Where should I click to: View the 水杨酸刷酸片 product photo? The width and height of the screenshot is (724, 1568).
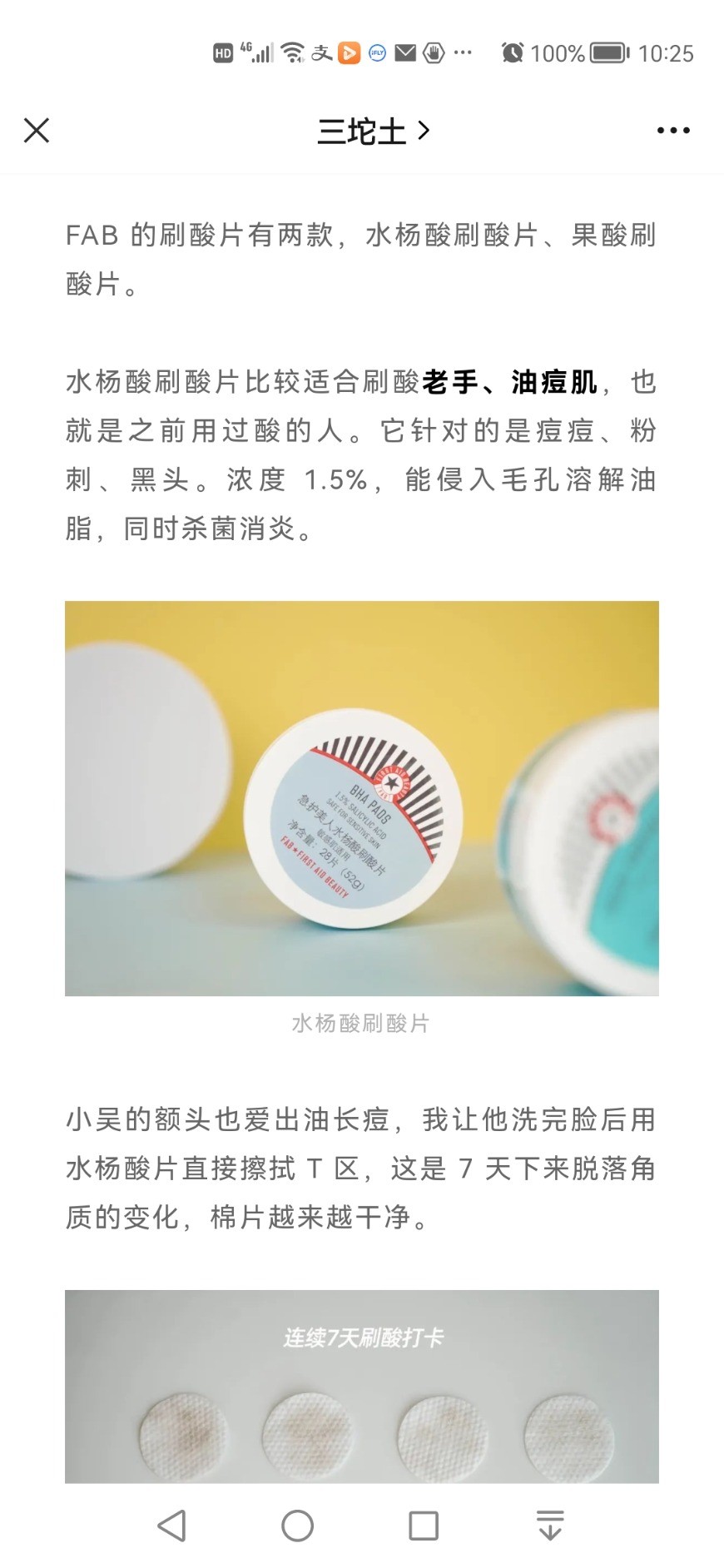coord(362,797)
